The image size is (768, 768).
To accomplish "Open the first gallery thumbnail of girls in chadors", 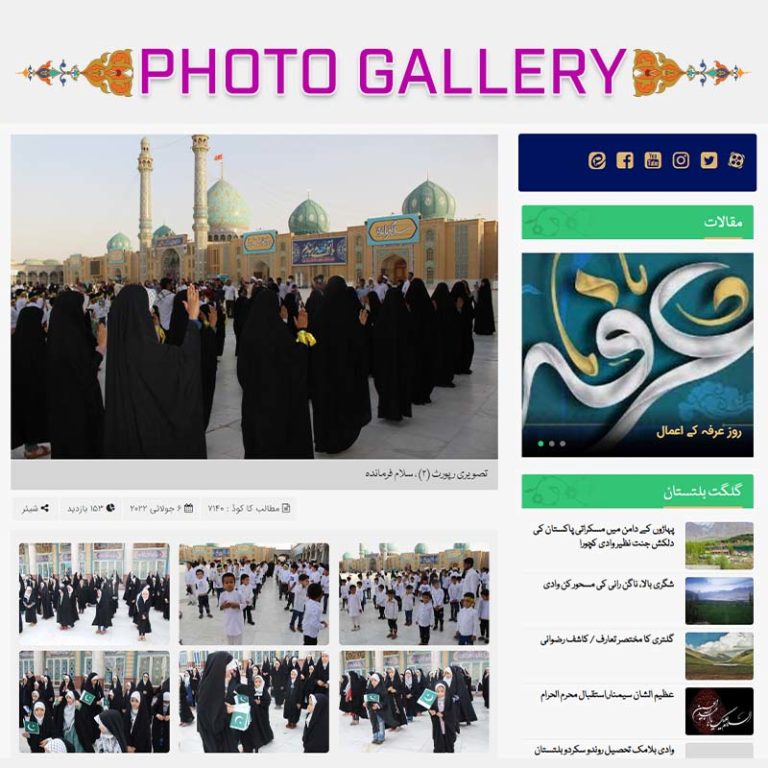I will [94, 594].
